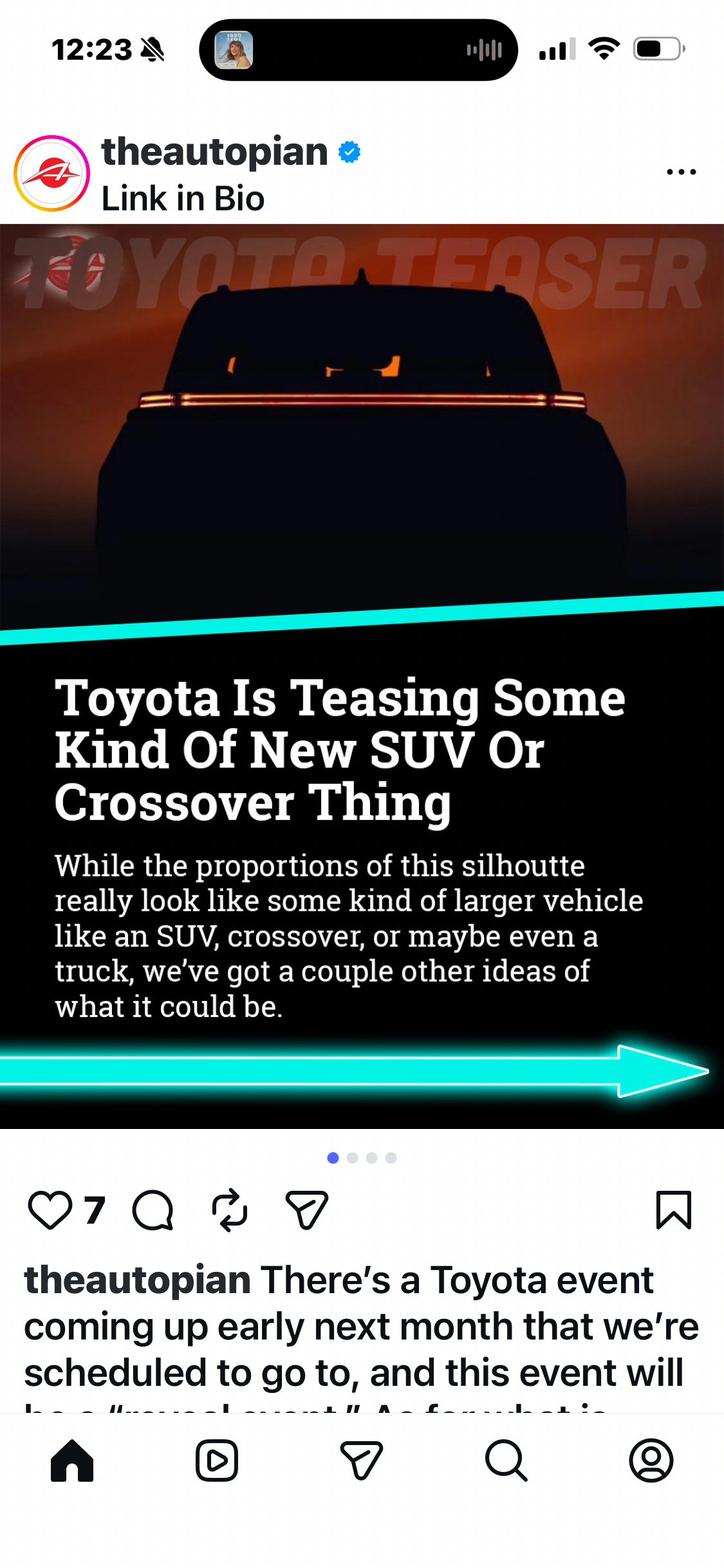Screen dimensions: 724x1568
Task: Open the now-playing pill in Dynamic Island
Action: pos(358,50)
